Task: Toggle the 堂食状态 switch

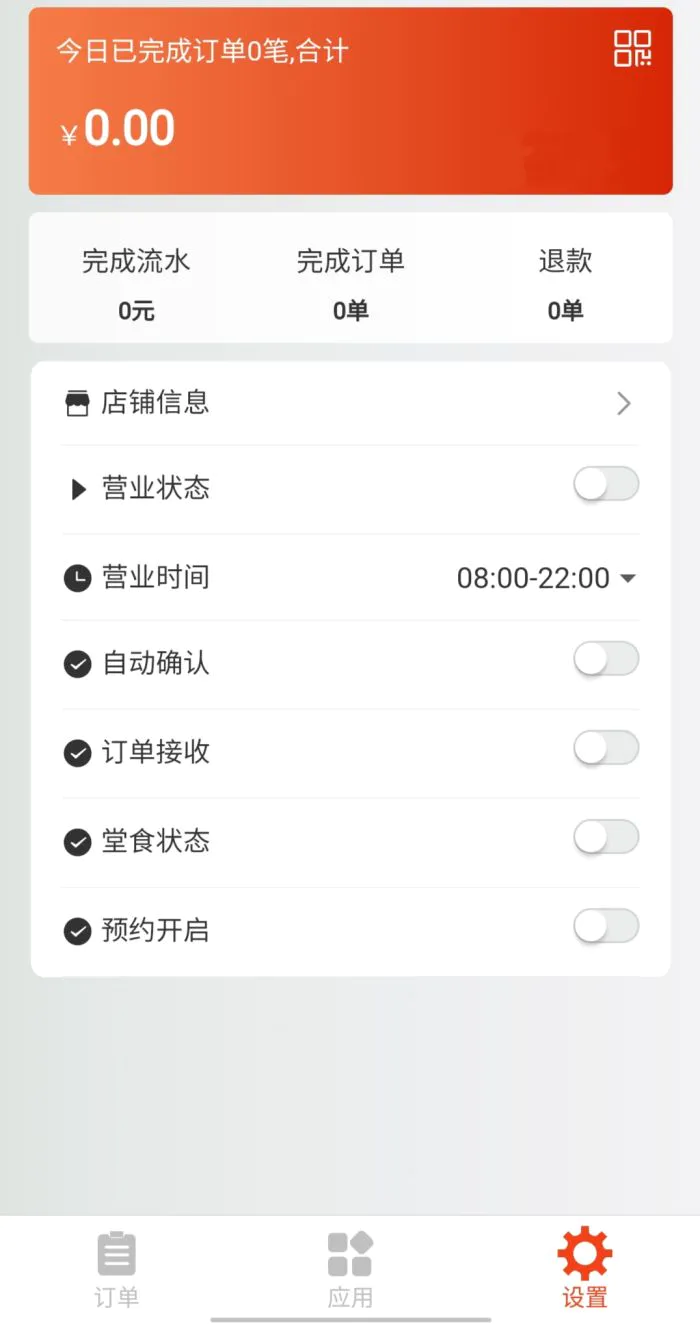Action: coord(606,838)
